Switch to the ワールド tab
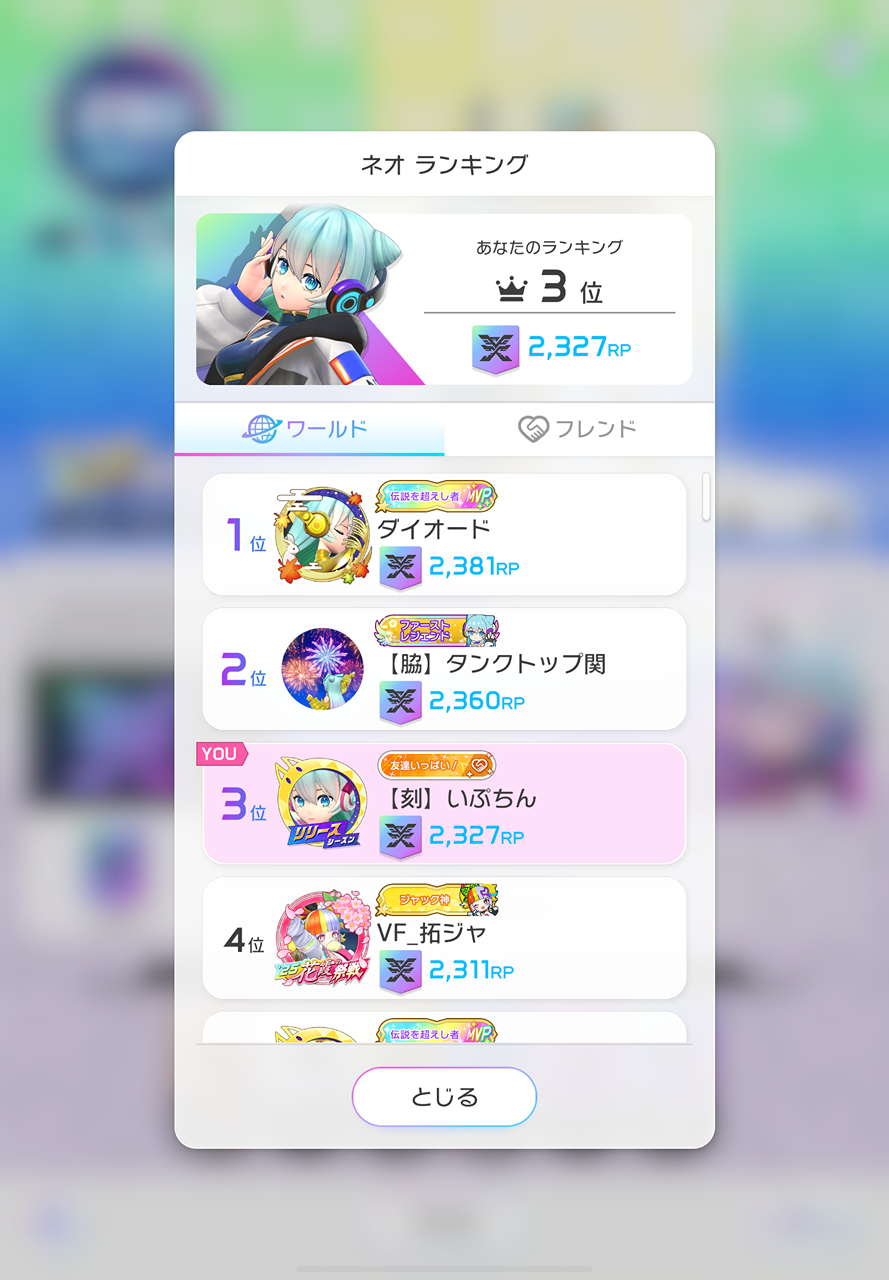Image resolution: width=889 pixels, height=1280 pixels. pyautogui.click(x=309, y=430)
